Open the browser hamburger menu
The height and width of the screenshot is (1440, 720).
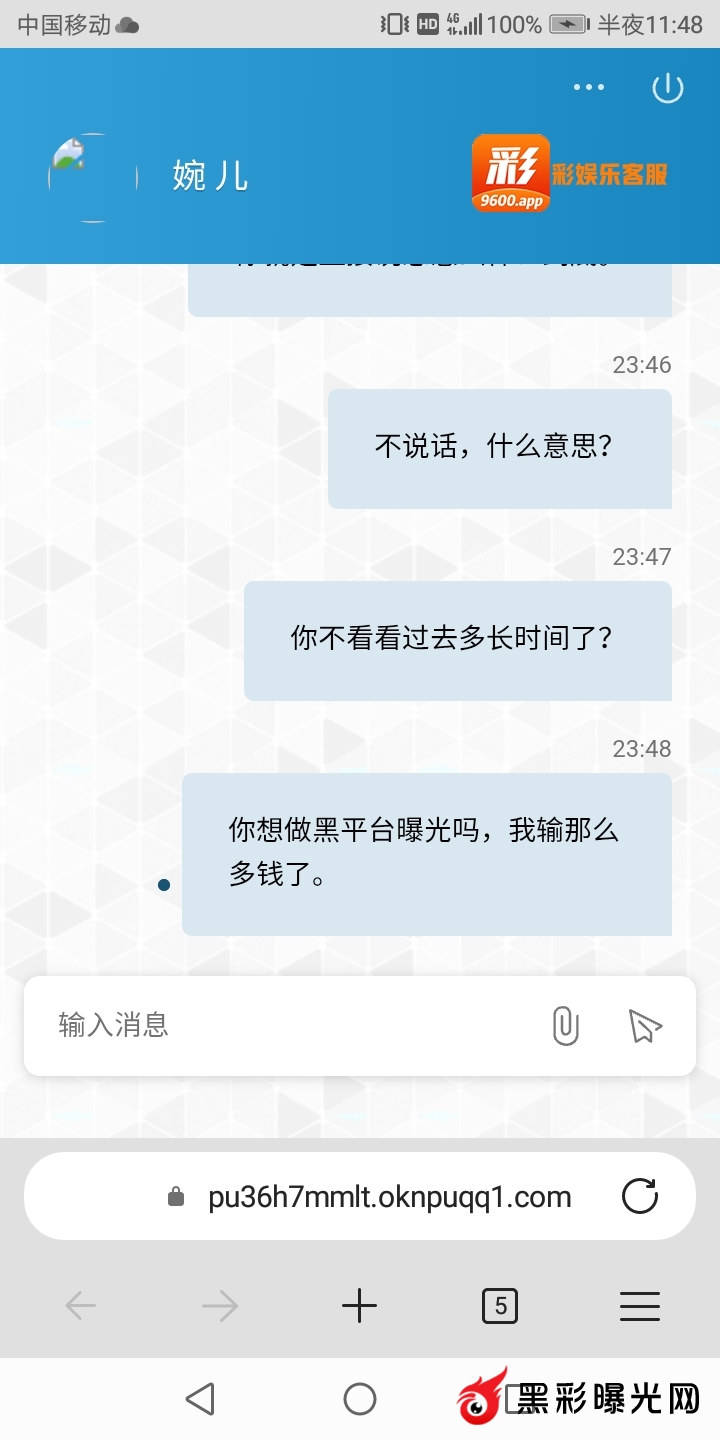pos(640,1305)
